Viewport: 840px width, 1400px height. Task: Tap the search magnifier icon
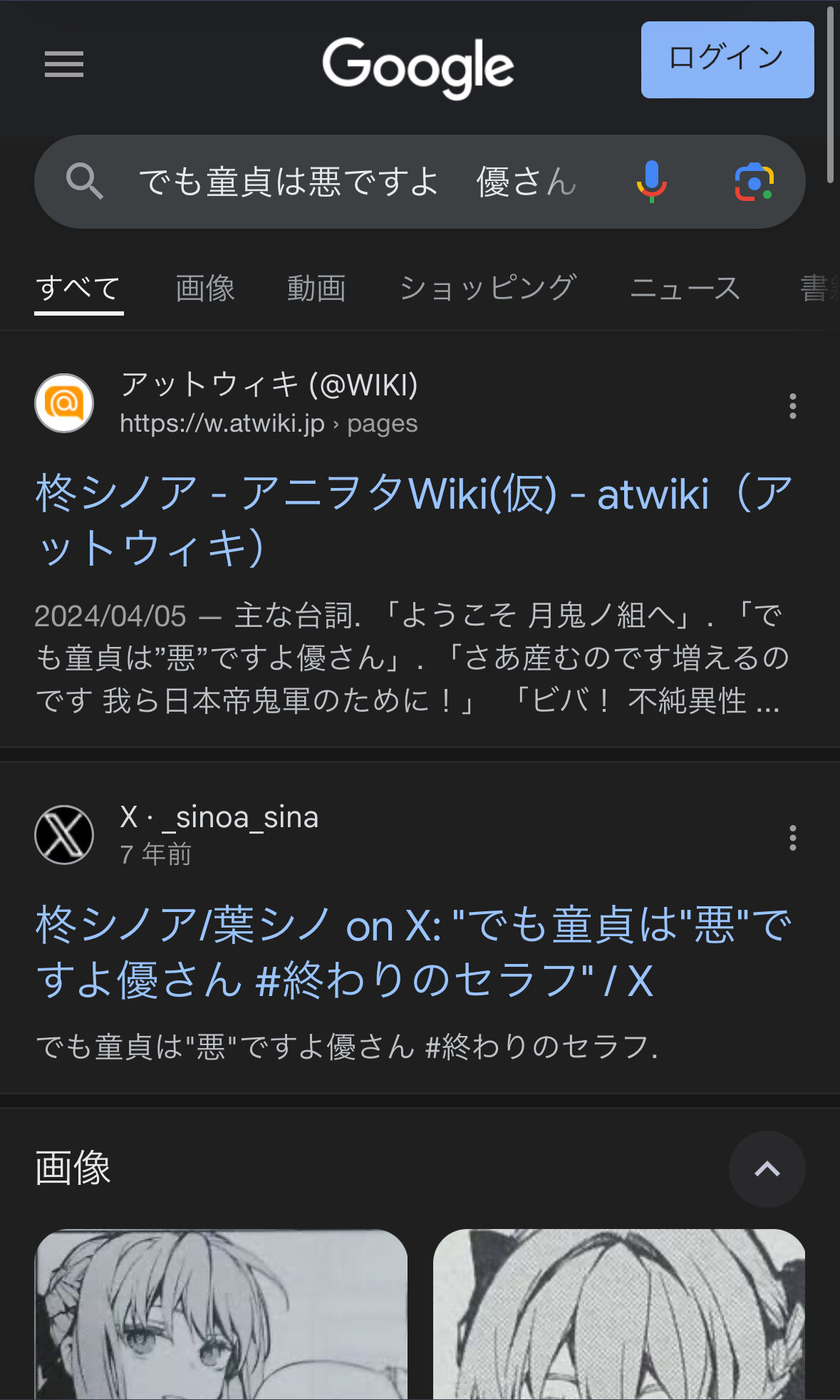(85, 182)
